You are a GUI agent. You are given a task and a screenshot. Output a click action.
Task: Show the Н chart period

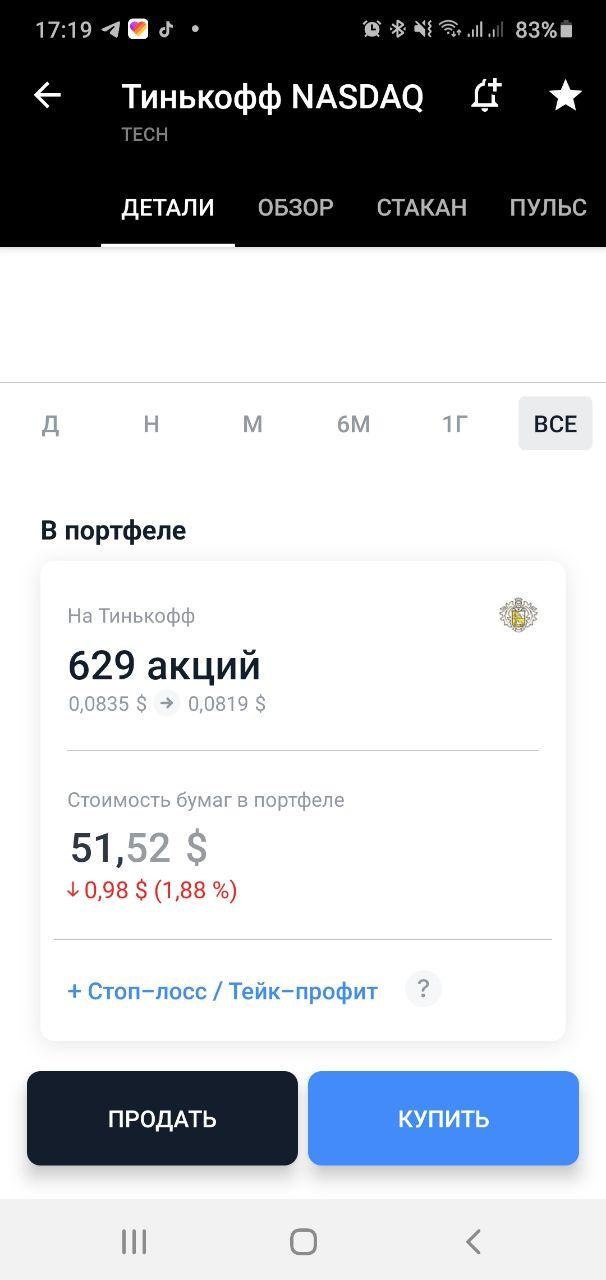[x=151, y=424]
